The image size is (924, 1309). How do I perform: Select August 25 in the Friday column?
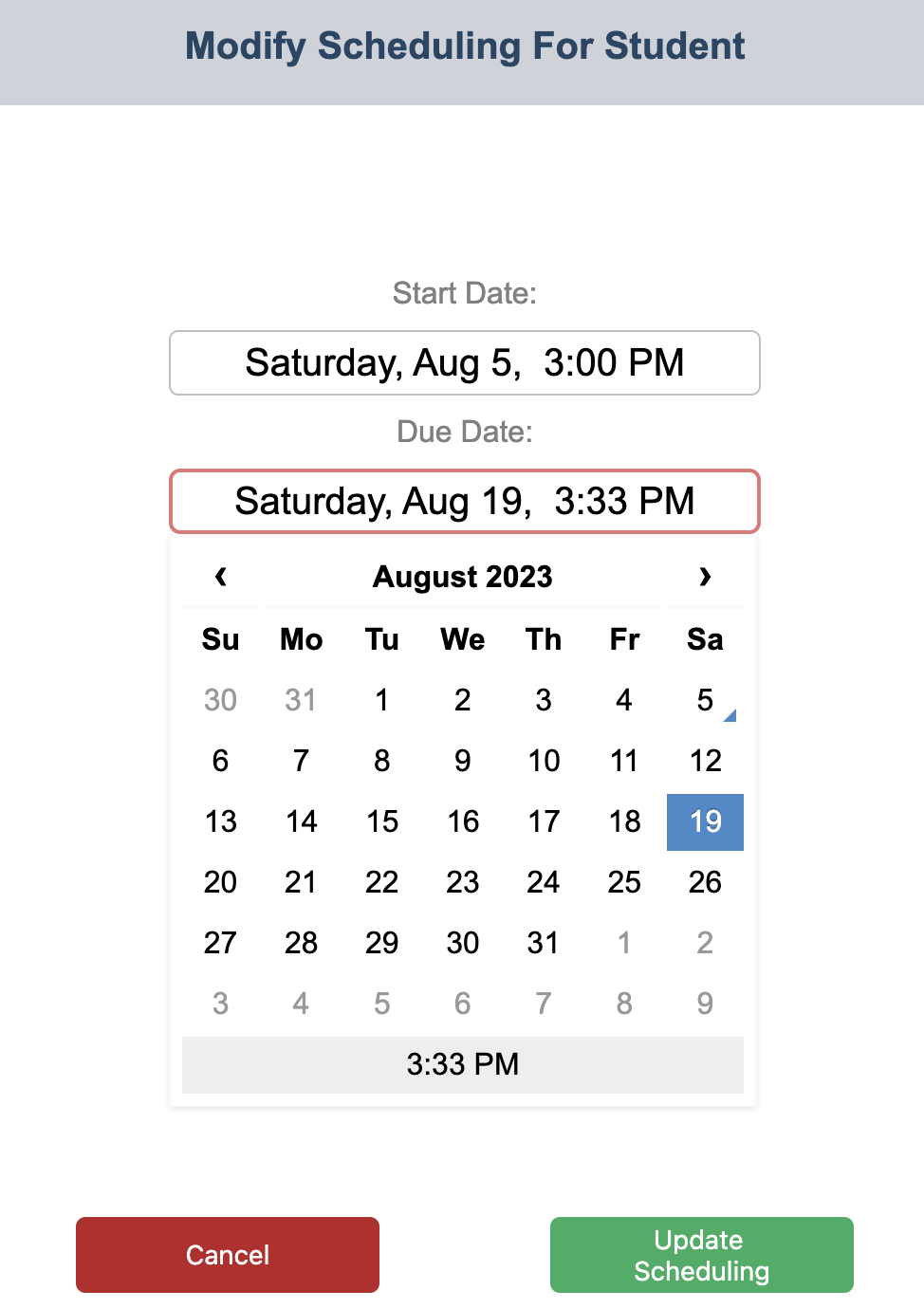coord(624,882)
